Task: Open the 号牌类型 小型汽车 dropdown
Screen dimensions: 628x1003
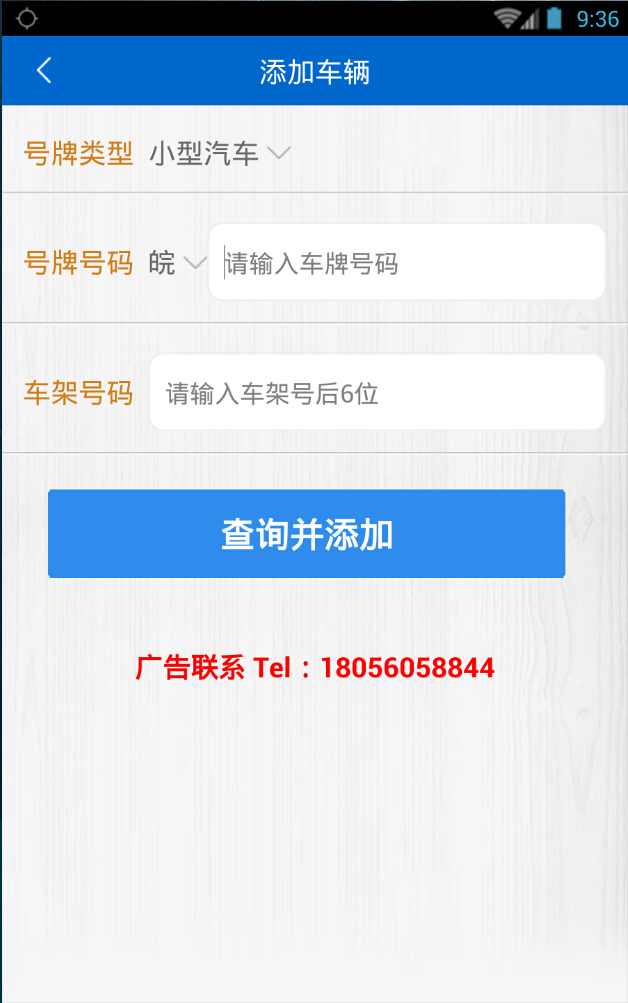Action: pos(220,153)
